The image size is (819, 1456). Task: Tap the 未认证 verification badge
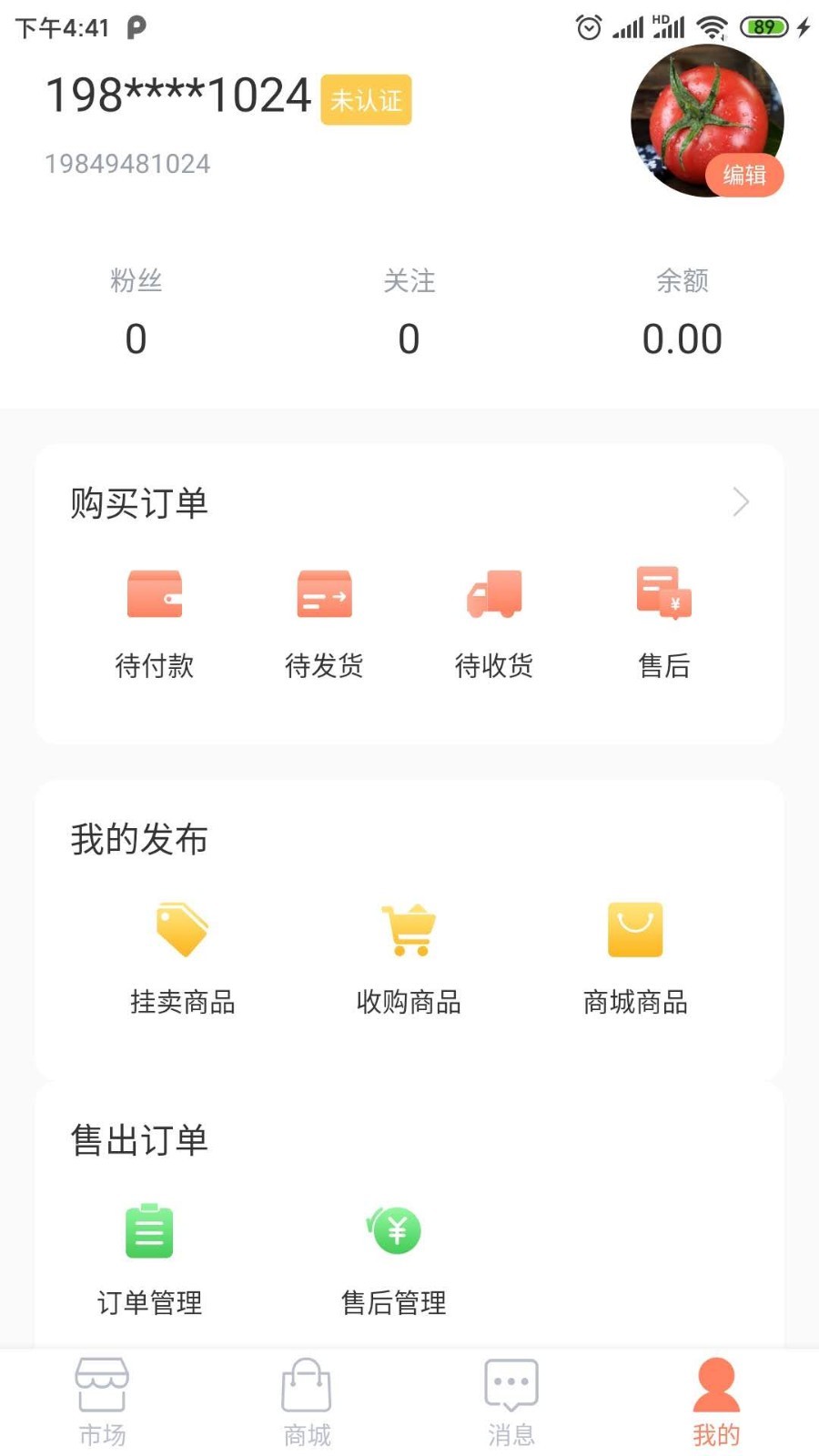(366, 99)
